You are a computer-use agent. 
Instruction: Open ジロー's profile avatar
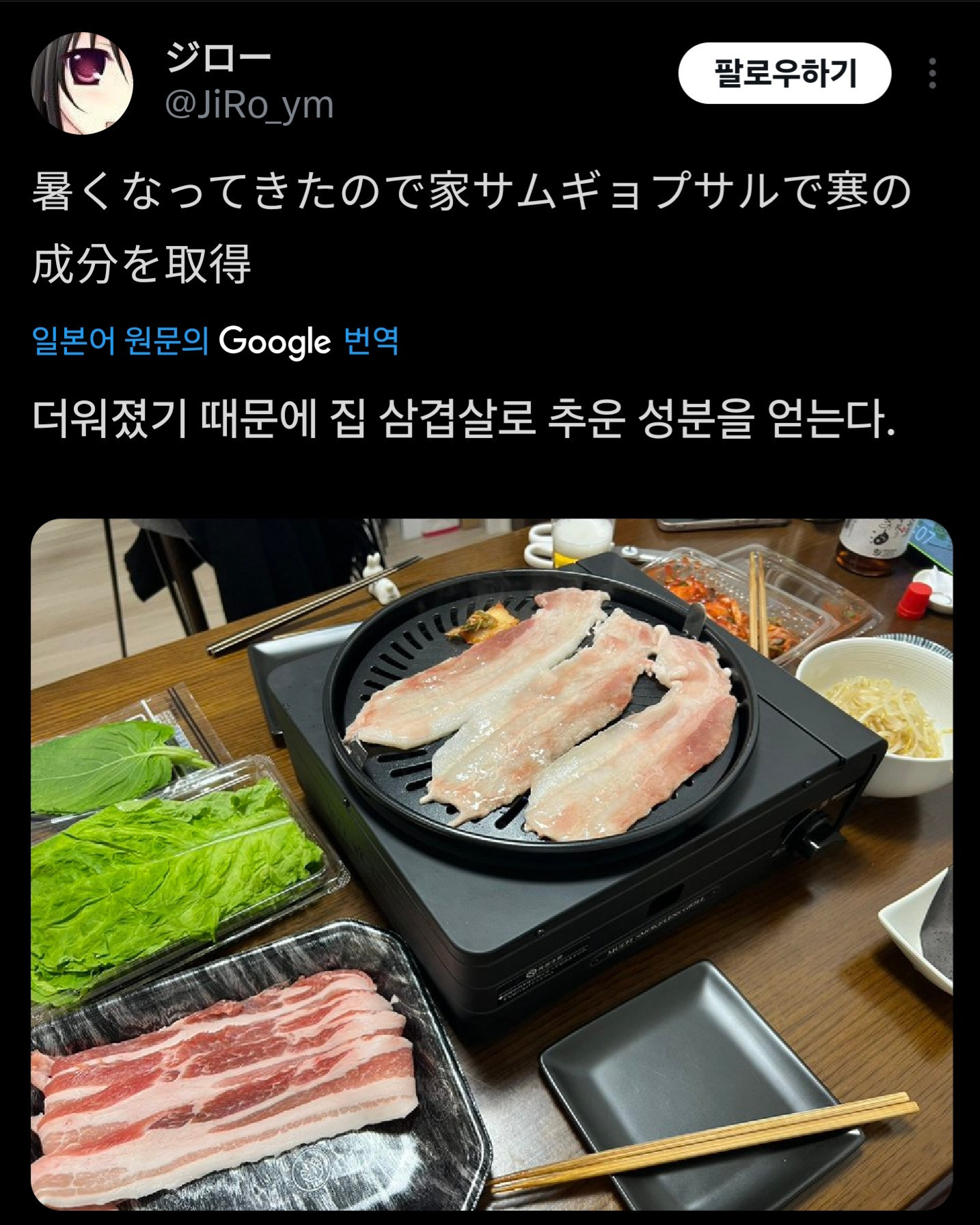click(82, 83)
